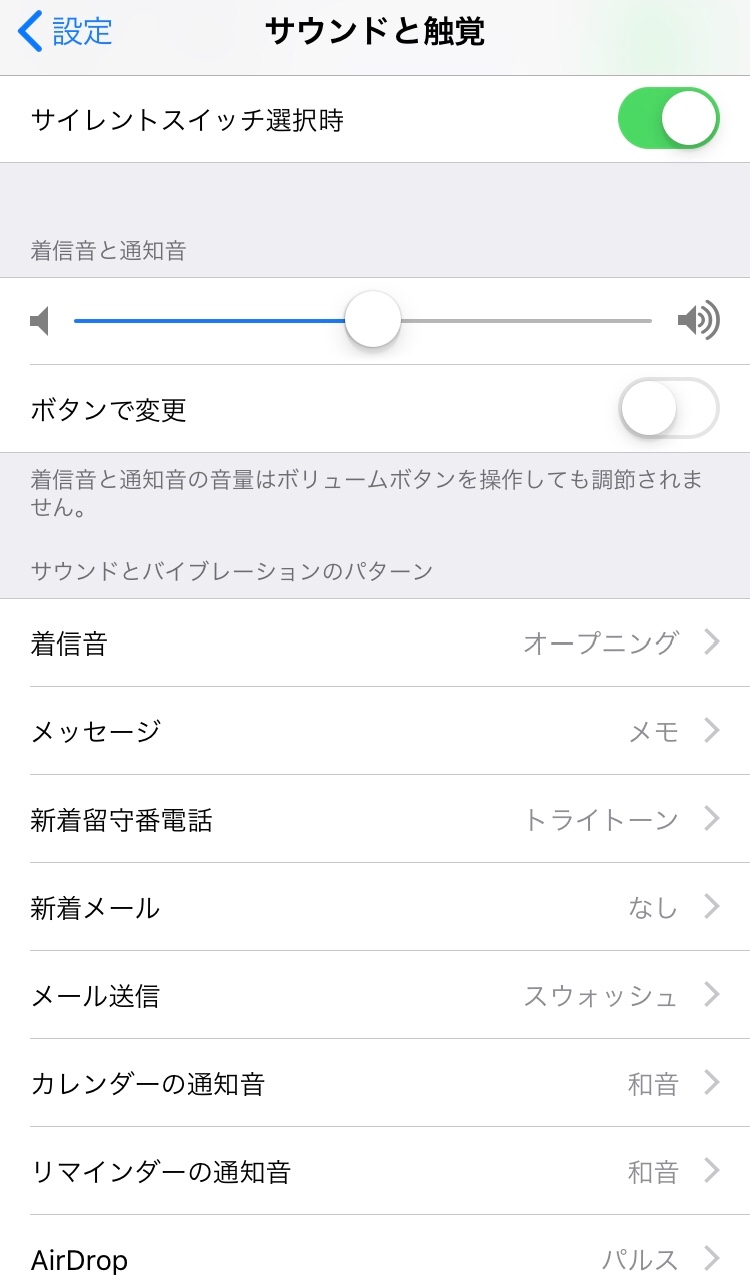This screenshot has height=1281, width=750.
Task: Open カレンダーの通知音 settings
Action: [375, 1084]
